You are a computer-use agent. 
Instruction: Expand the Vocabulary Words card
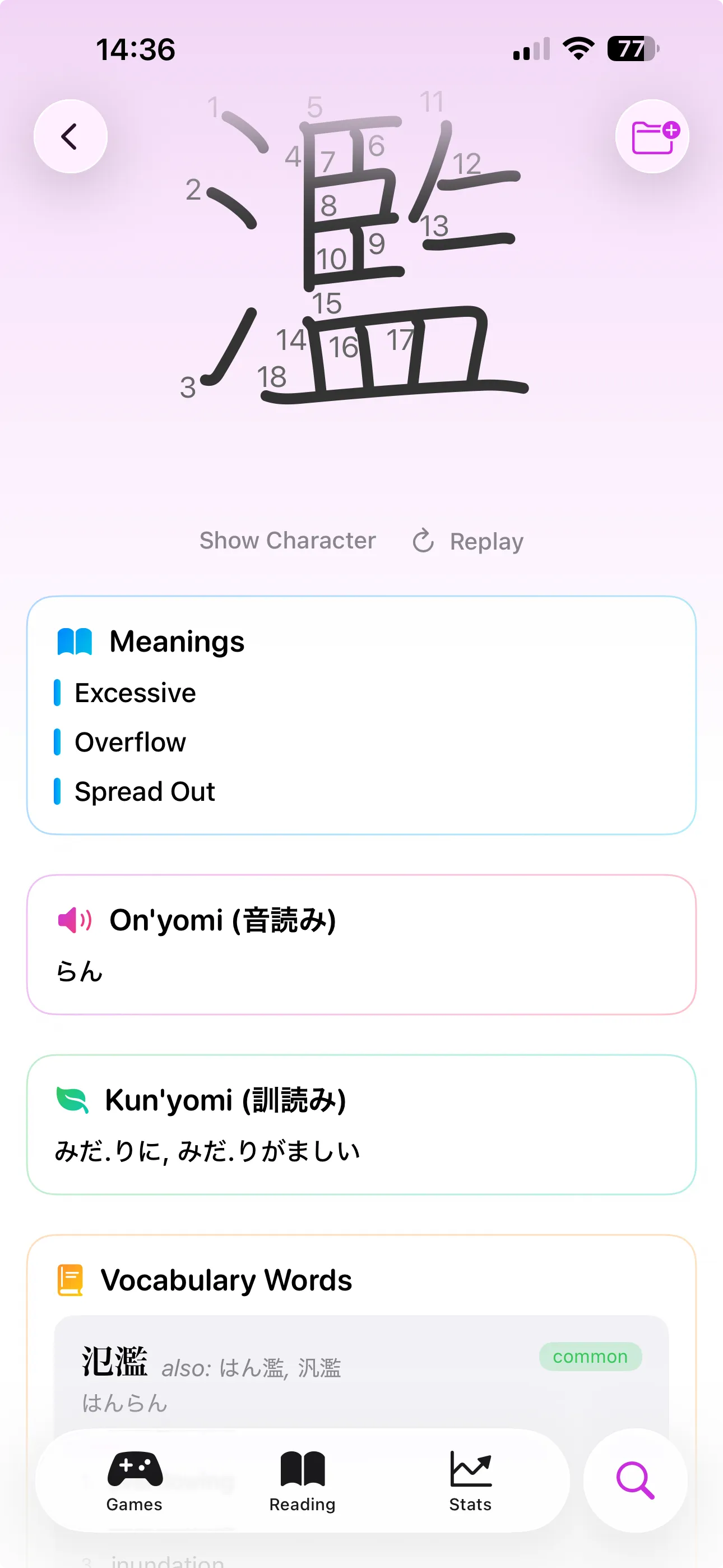361,1280
